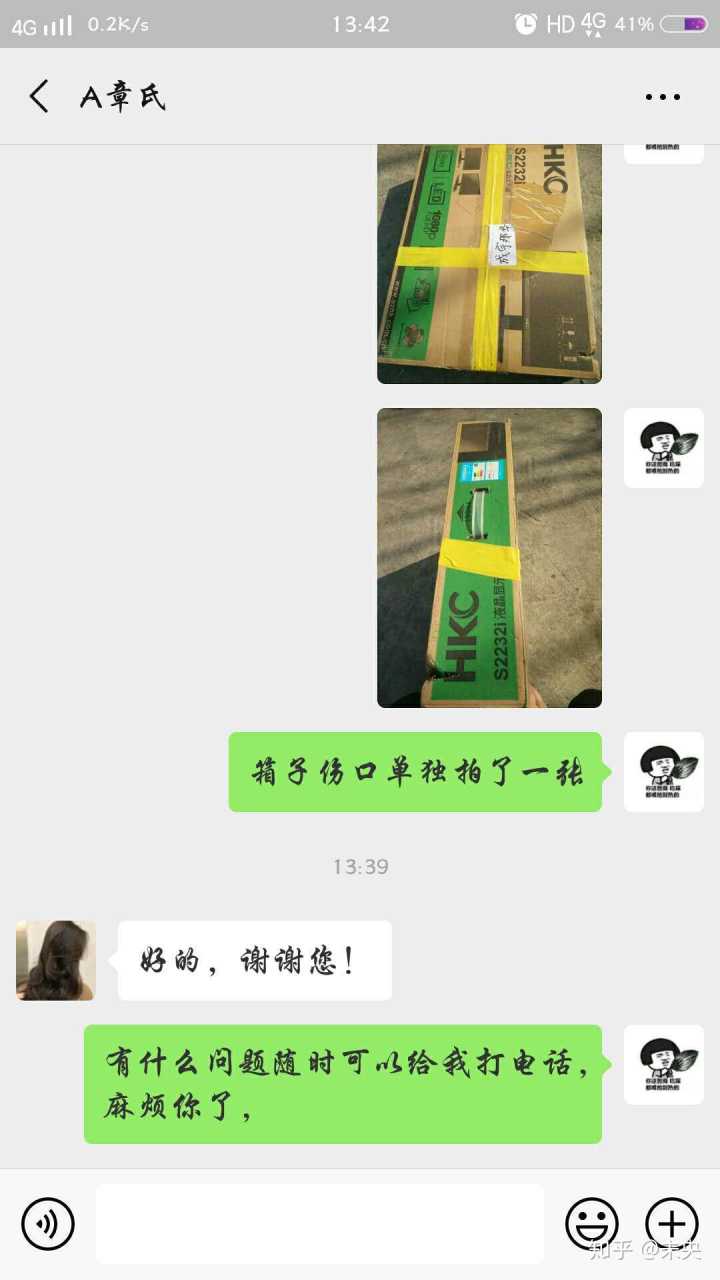Open the long-haired contact's avatar profile
Image resolution: width=720 pixels, height=1280 pixels.
point(56,960)
